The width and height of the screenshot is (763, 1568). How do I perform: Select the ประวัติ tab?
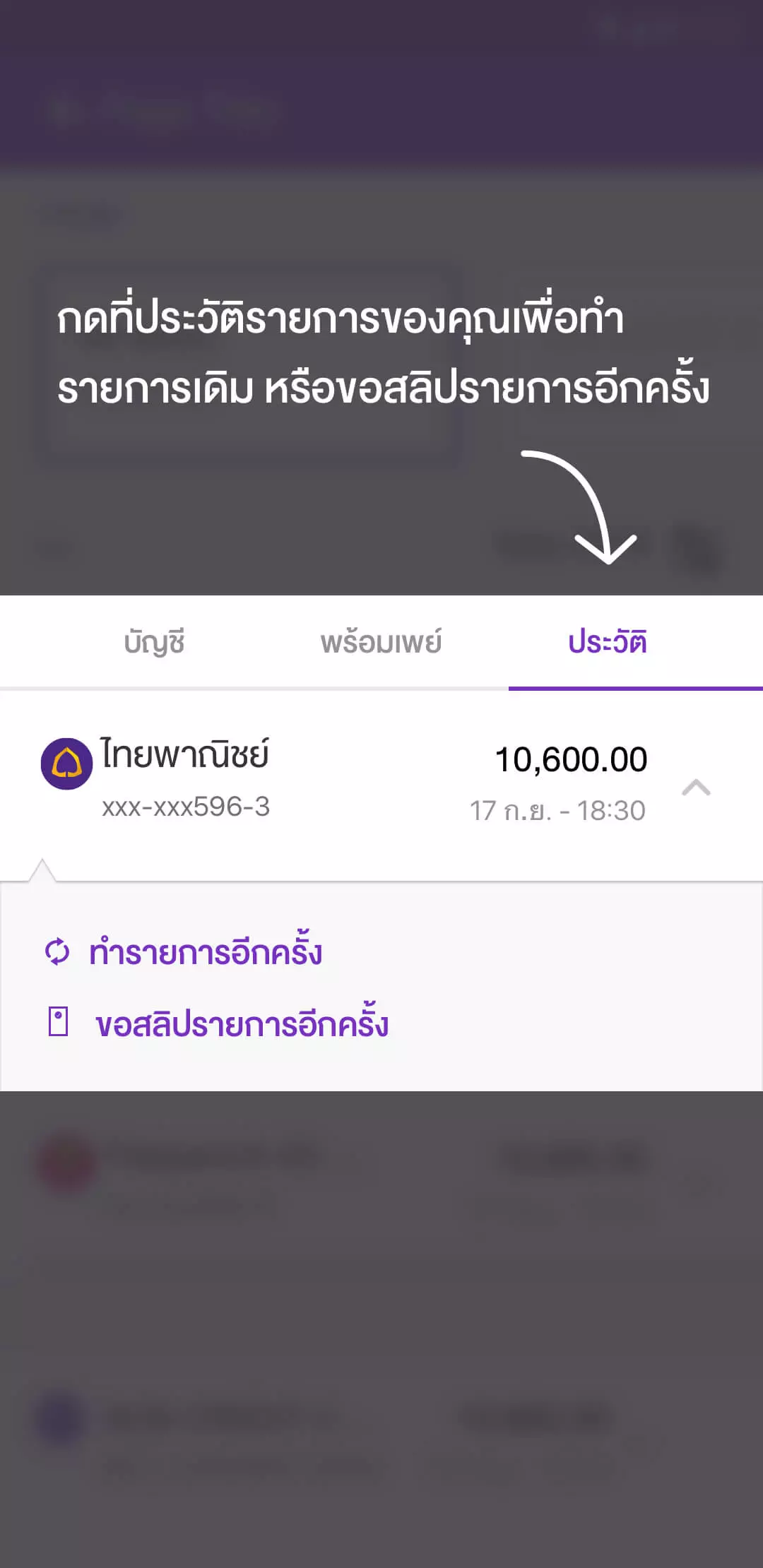pos(608,642)
